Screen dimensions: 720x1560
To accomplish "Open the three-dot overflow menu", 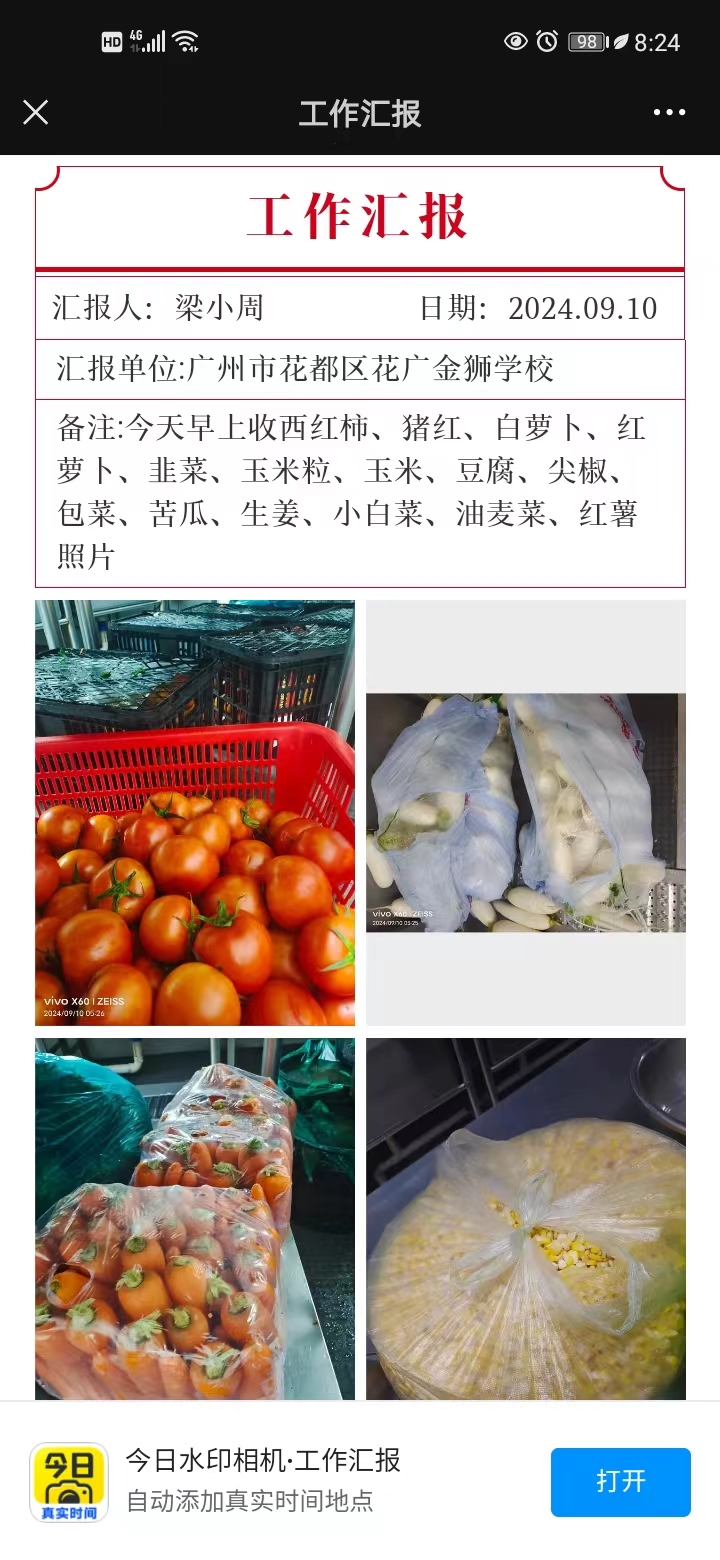I will click(669, 112).
